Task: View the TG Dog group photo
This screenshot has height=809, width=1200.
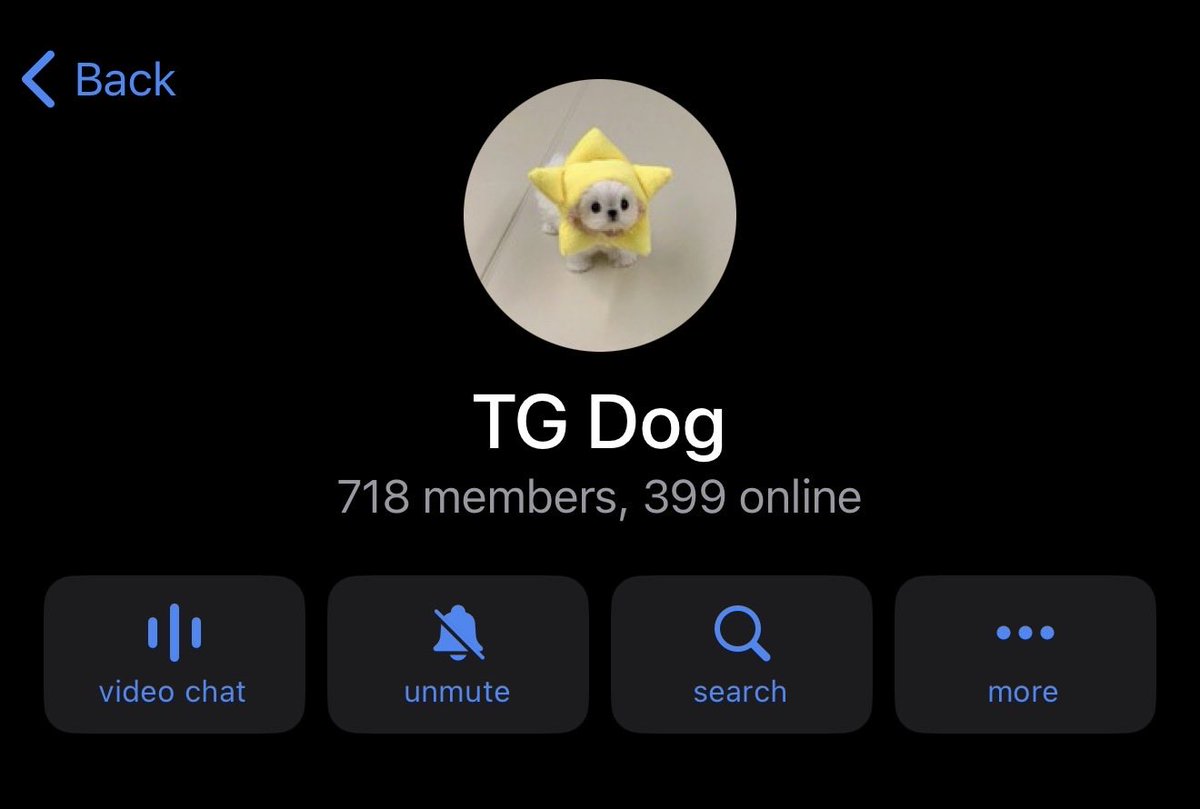Action: [600, 215]
